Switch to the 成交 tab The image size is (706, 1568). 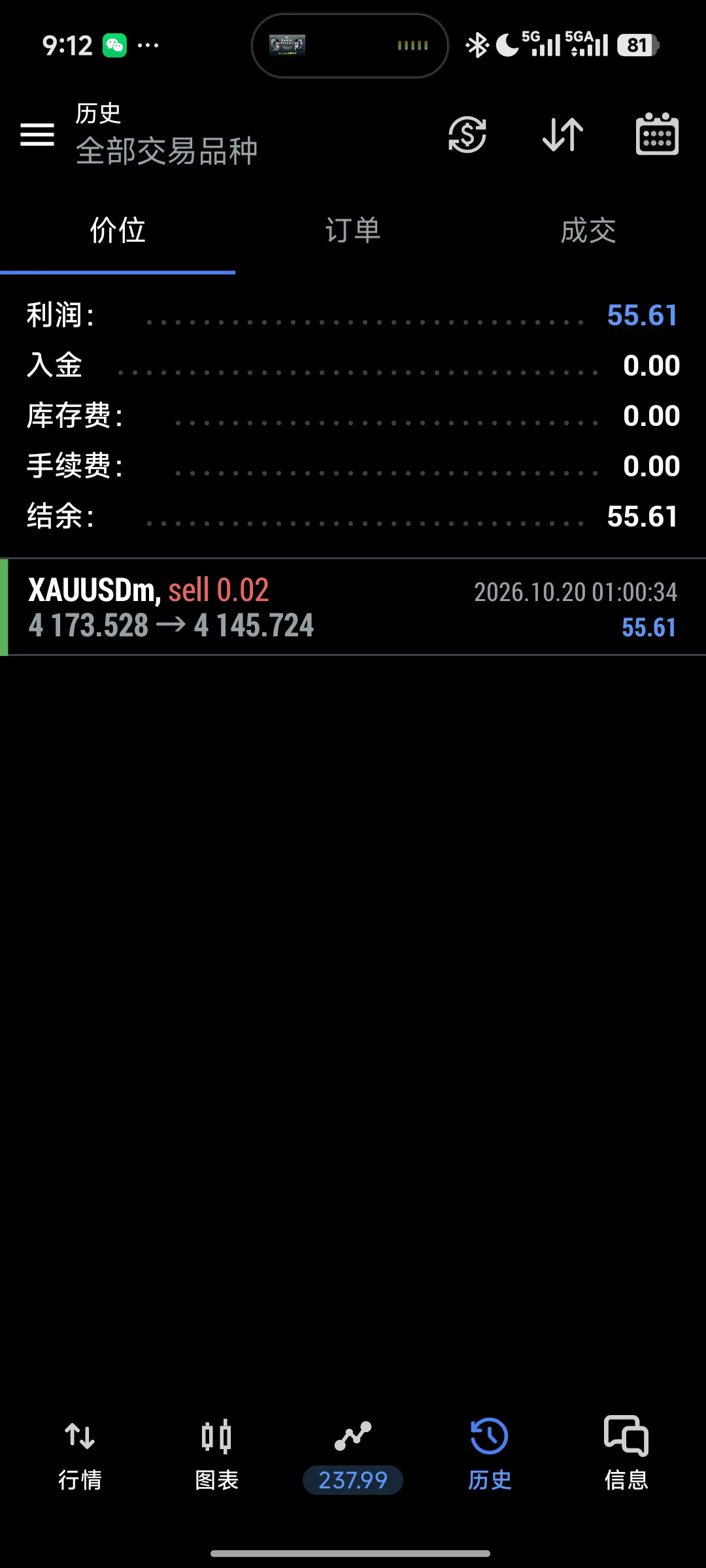(588, 231)
